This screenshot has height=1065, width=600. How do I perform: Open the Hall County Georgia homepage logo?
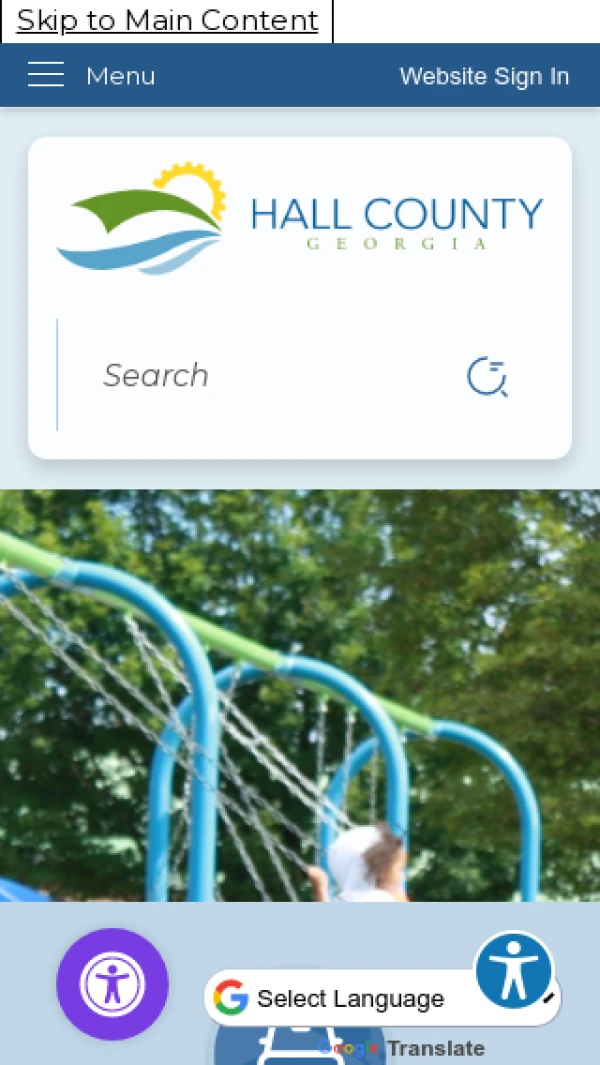click(x=299, y=218)
